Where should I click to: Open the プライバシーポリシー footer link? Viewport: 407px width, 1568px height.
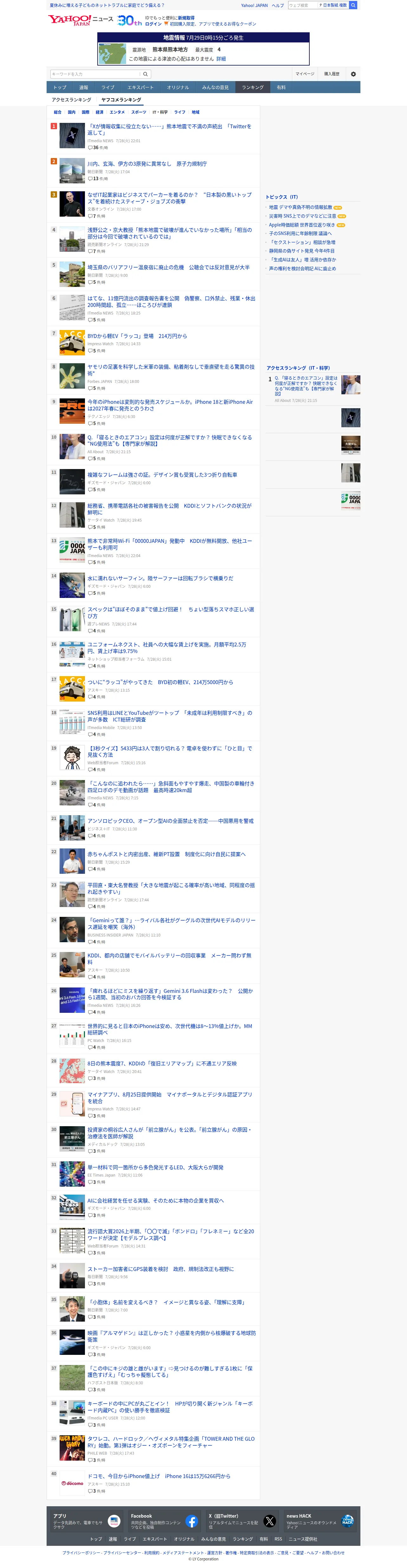click(82, 1552)
